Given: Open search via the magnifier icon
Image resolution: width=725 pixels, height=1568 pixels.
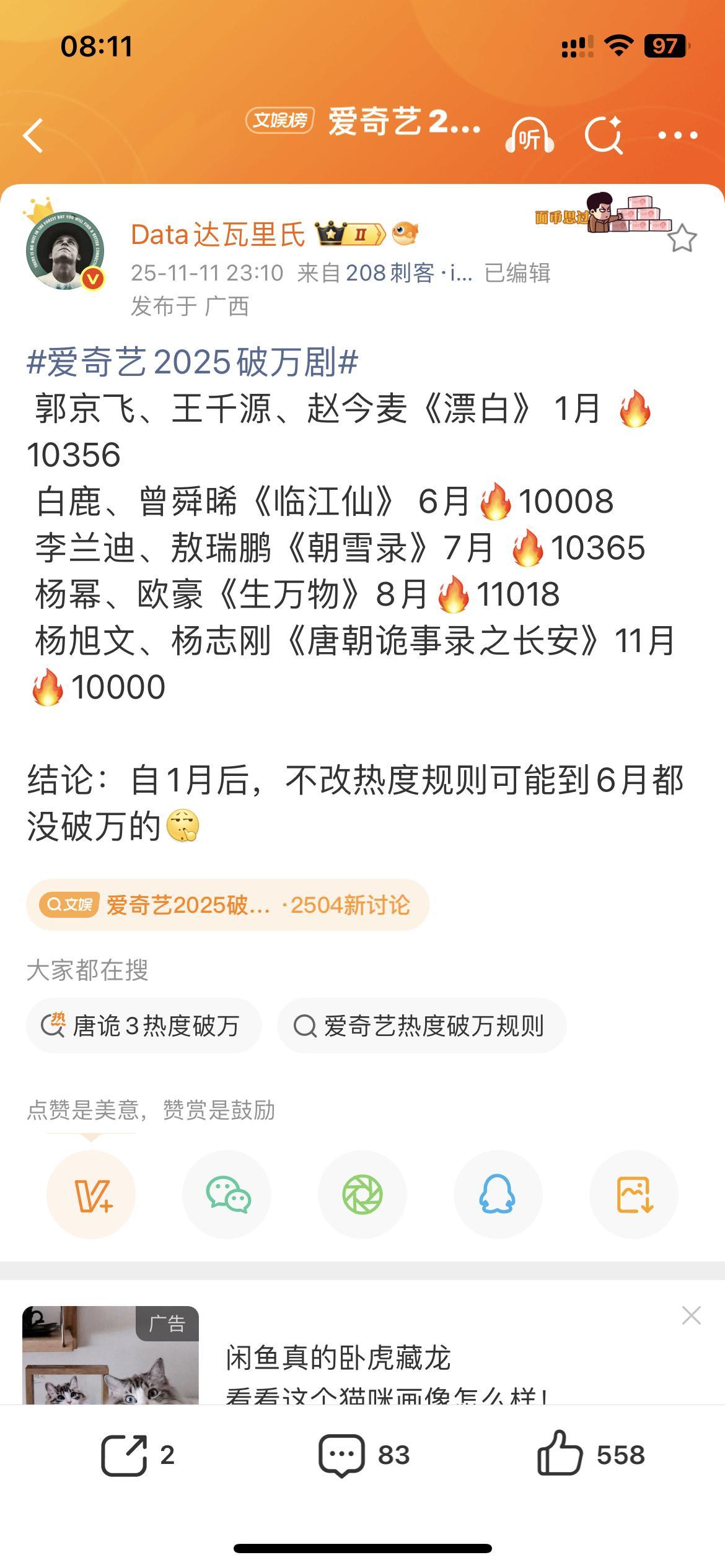Looking at the screenshot, I should 604,135.
